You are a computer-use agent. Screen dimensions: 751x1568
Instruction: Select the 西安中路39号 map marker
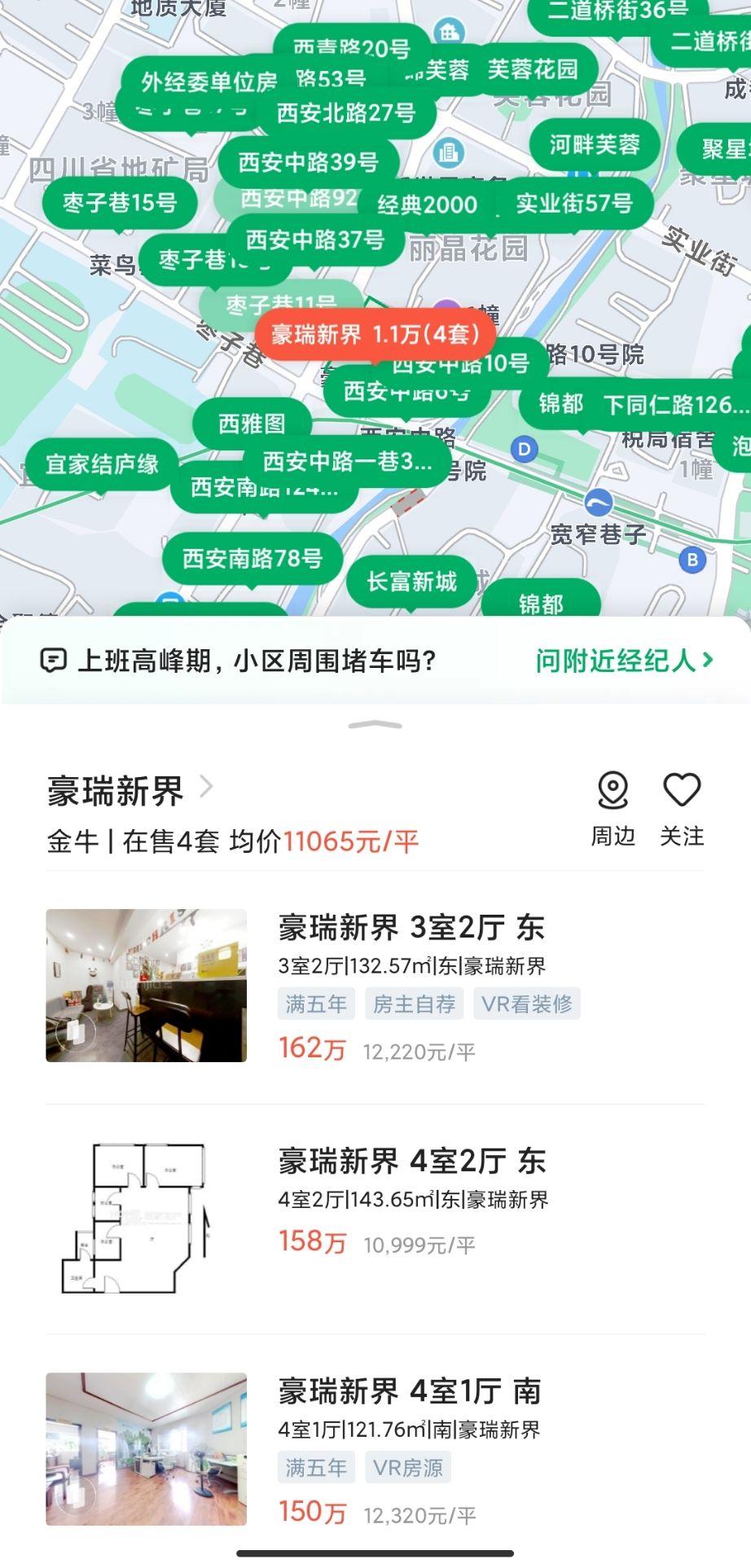pos(308,163)
